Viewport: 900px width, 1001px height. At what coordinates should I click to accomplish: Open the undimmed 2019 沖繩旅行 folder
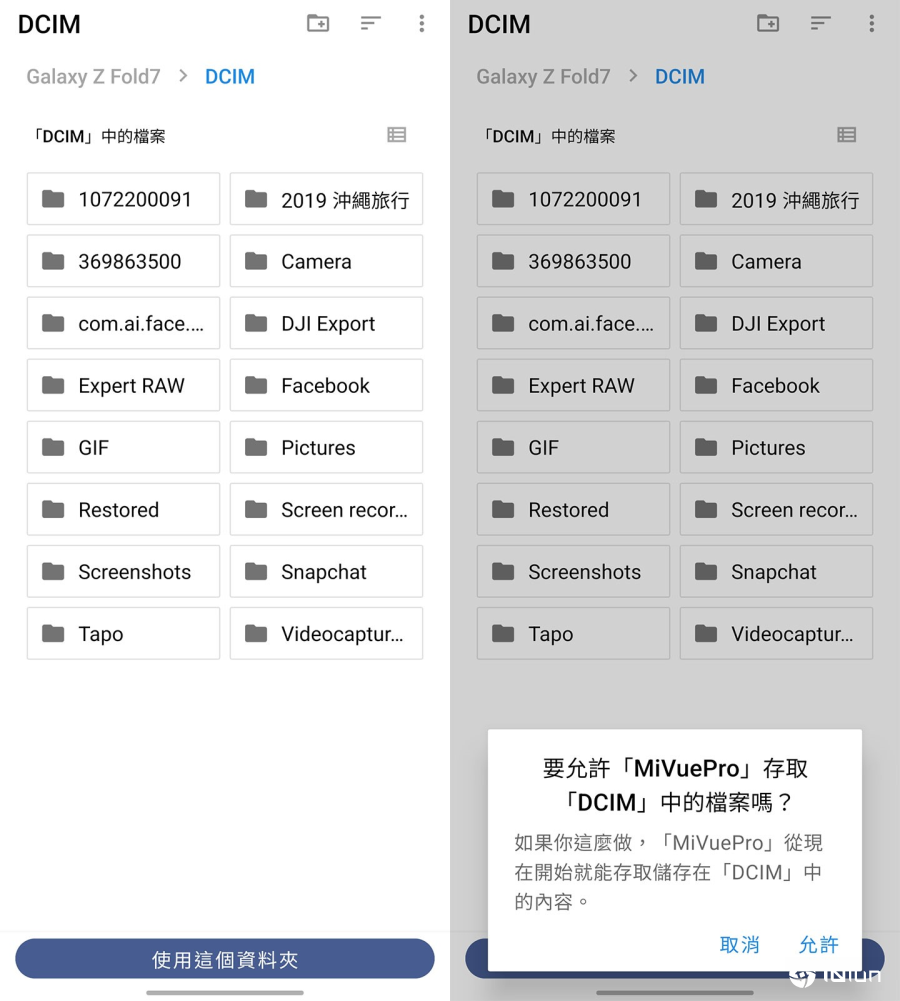326,199
